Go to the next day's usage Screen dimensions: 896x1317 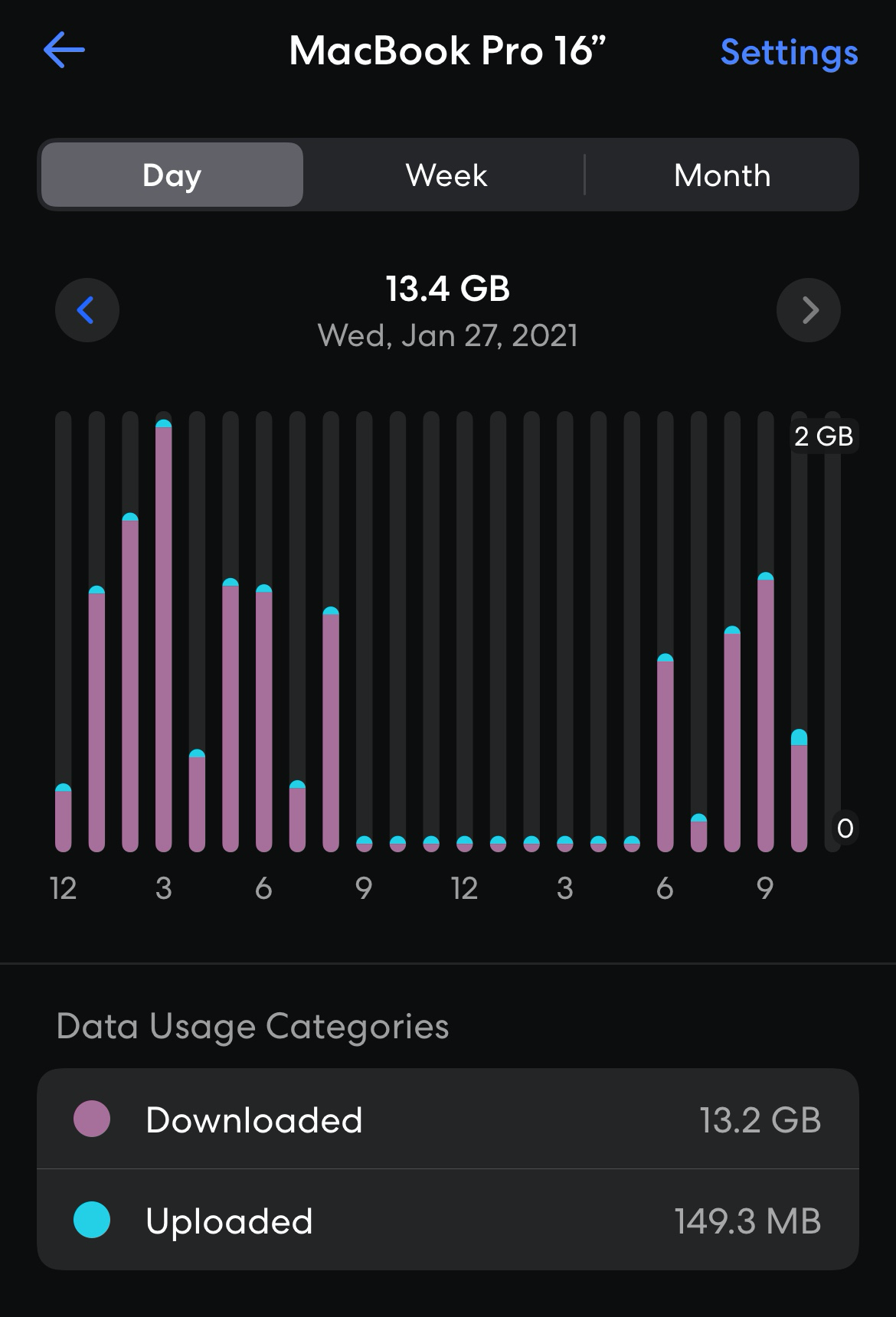pos(809,310)
